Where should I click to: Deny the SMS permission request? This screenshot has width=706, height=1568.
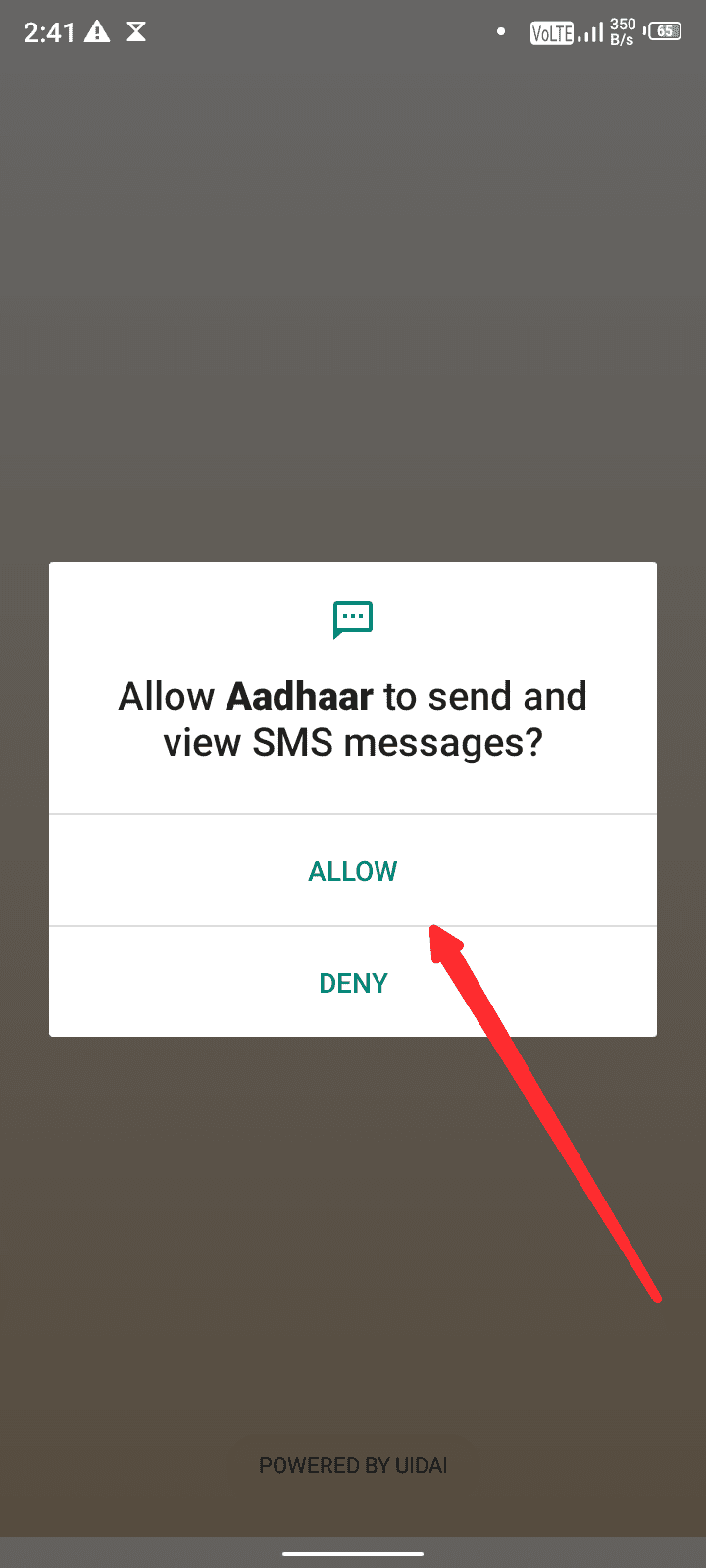pyautogui.click(x=353, y=983)
